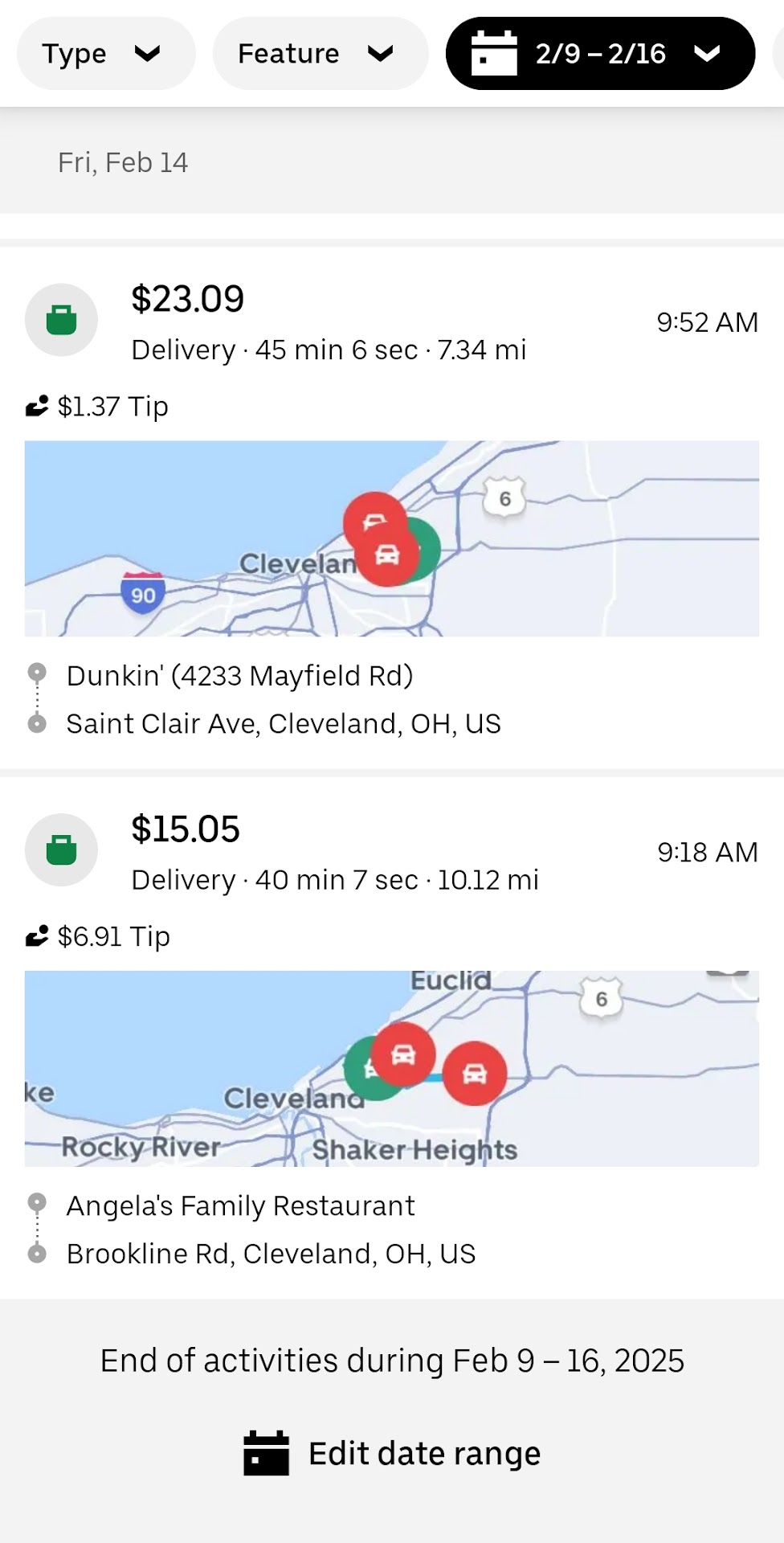Expand the Feature filter dropdown
This screenshot has height=1543, width=784.
pos(319,54)
